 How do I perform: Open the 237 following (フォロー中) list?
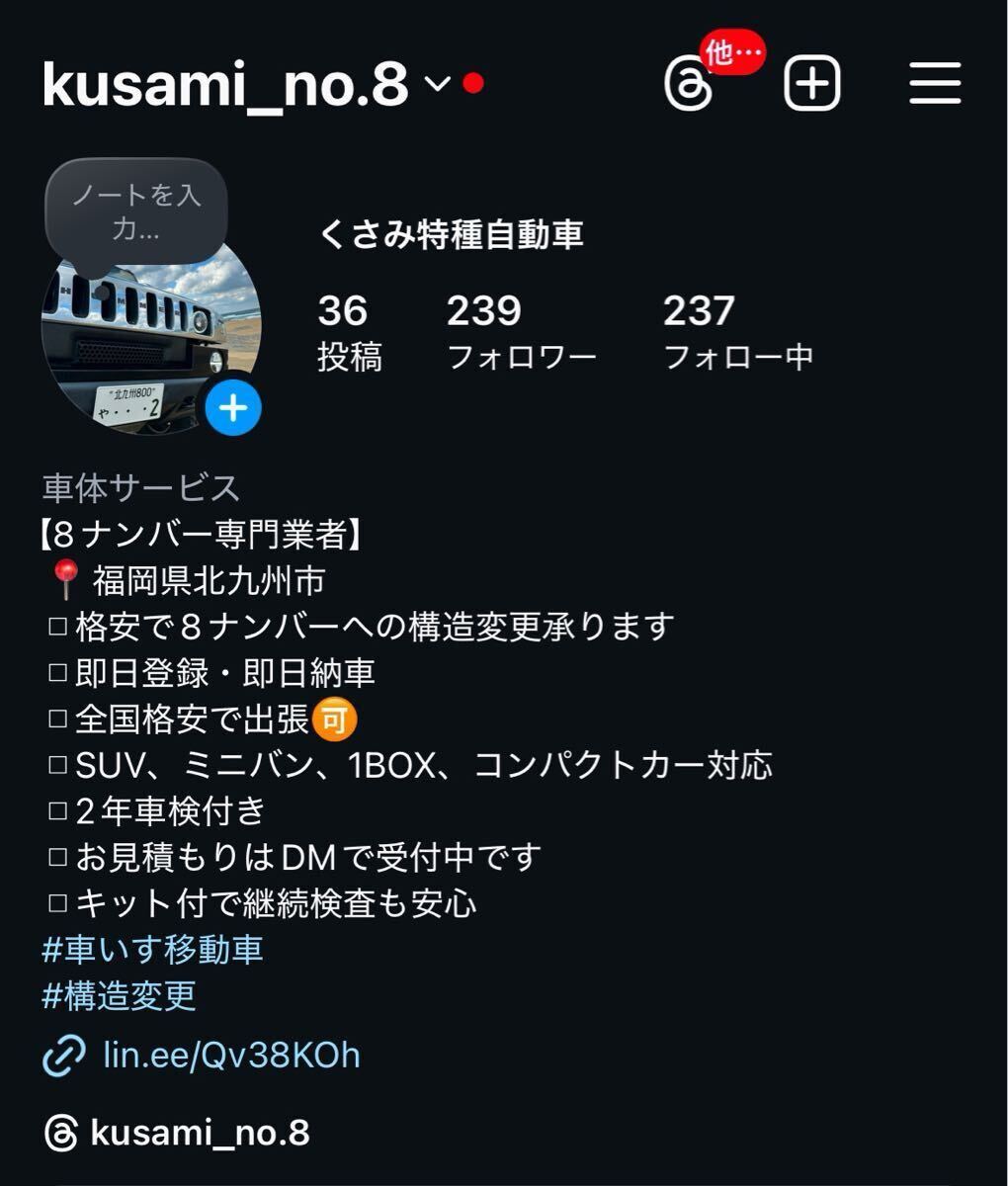point(737,332)
